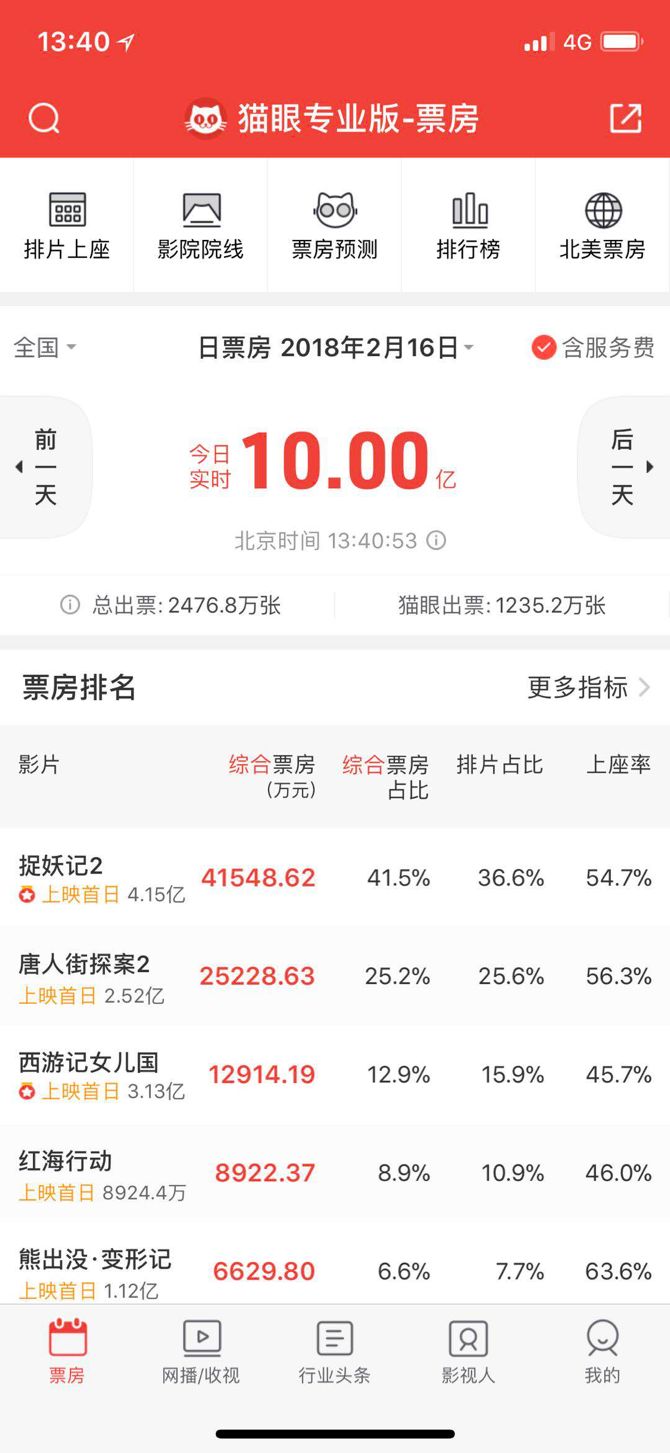The width and height of the screenshot is (670, 1453).
Task: Open 更多指标 more metrics
Action: (588, 687)
